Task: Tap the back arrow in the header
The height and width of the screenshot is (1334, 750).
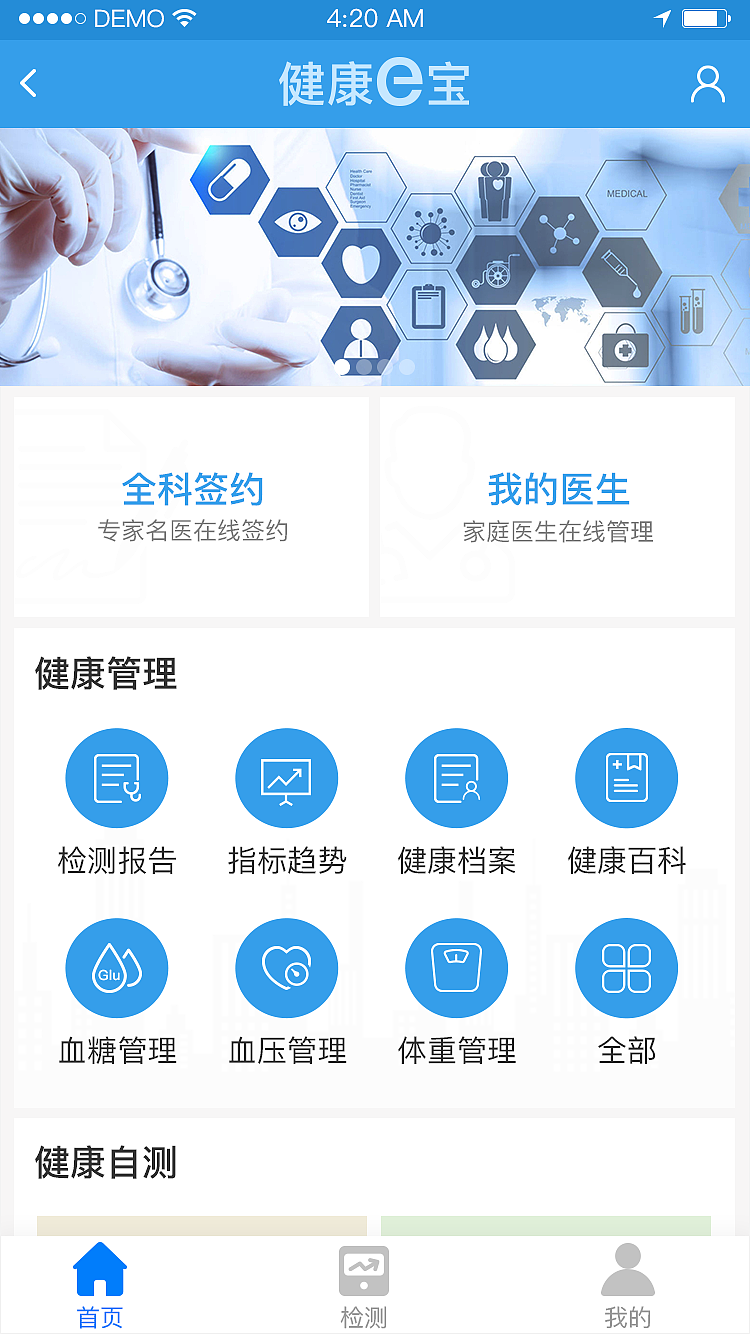Action: (27, 84)
